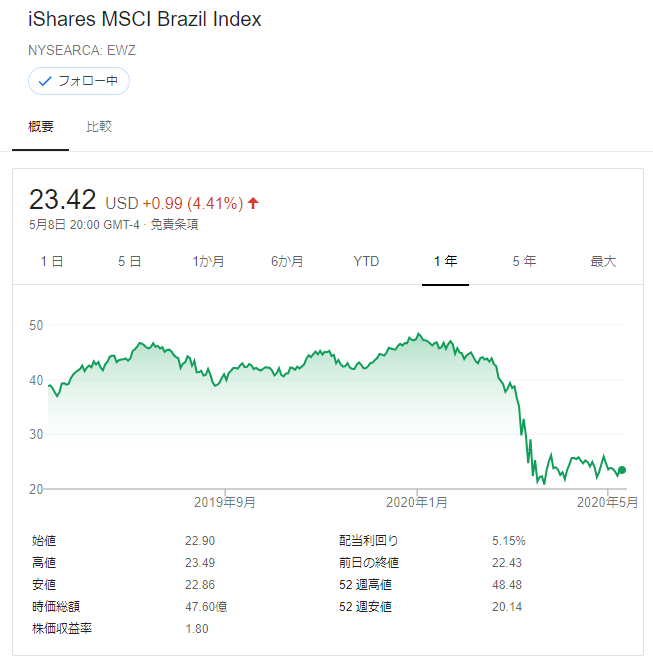Screen dimensions: 653x662
Task: Select the 1年 chart range
Action: coord(445,262)
